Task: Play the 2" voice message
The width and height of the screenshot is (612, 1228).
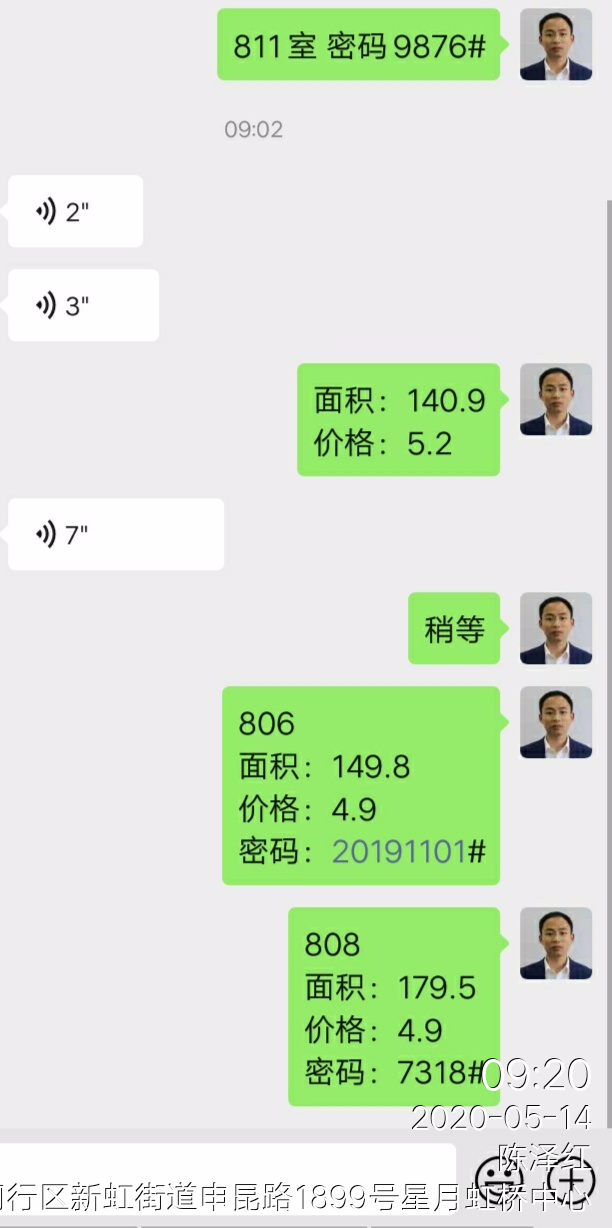Action: [x=75, y=212]
